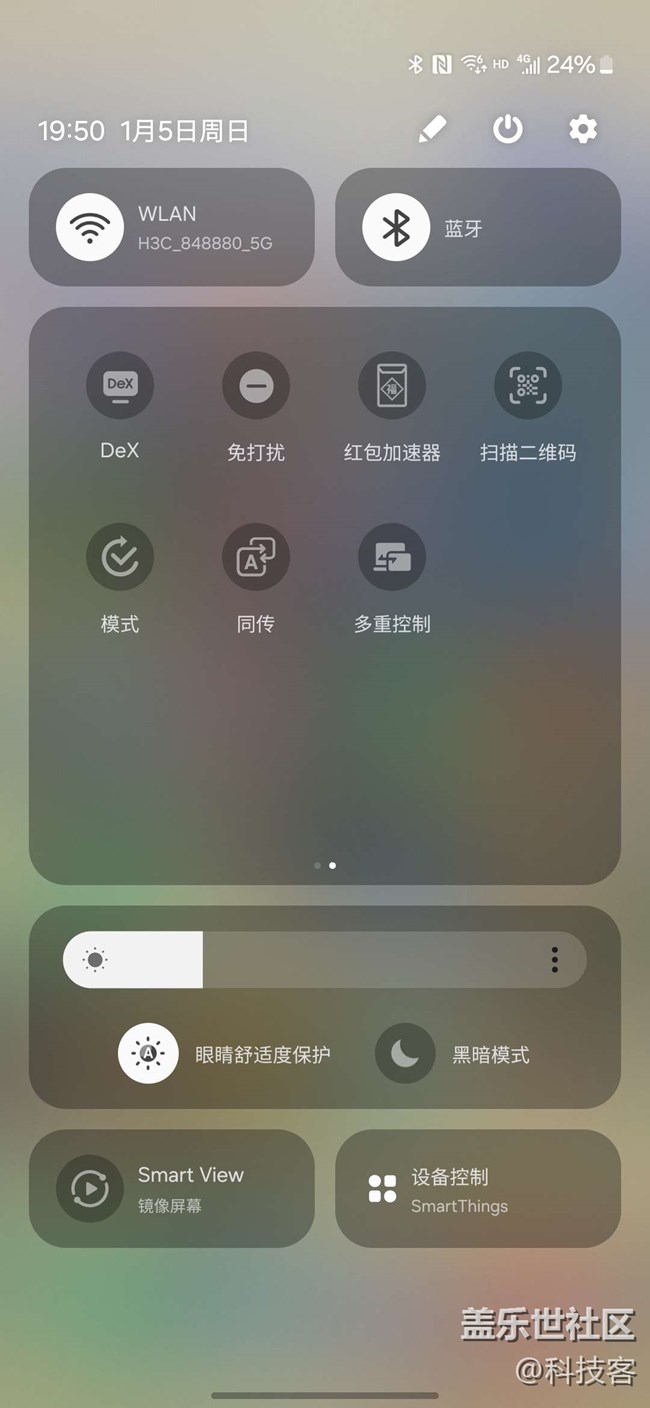Toggle the 蓝牙 Bluetooth tile
650x1408 pixels.
[478, 227]
